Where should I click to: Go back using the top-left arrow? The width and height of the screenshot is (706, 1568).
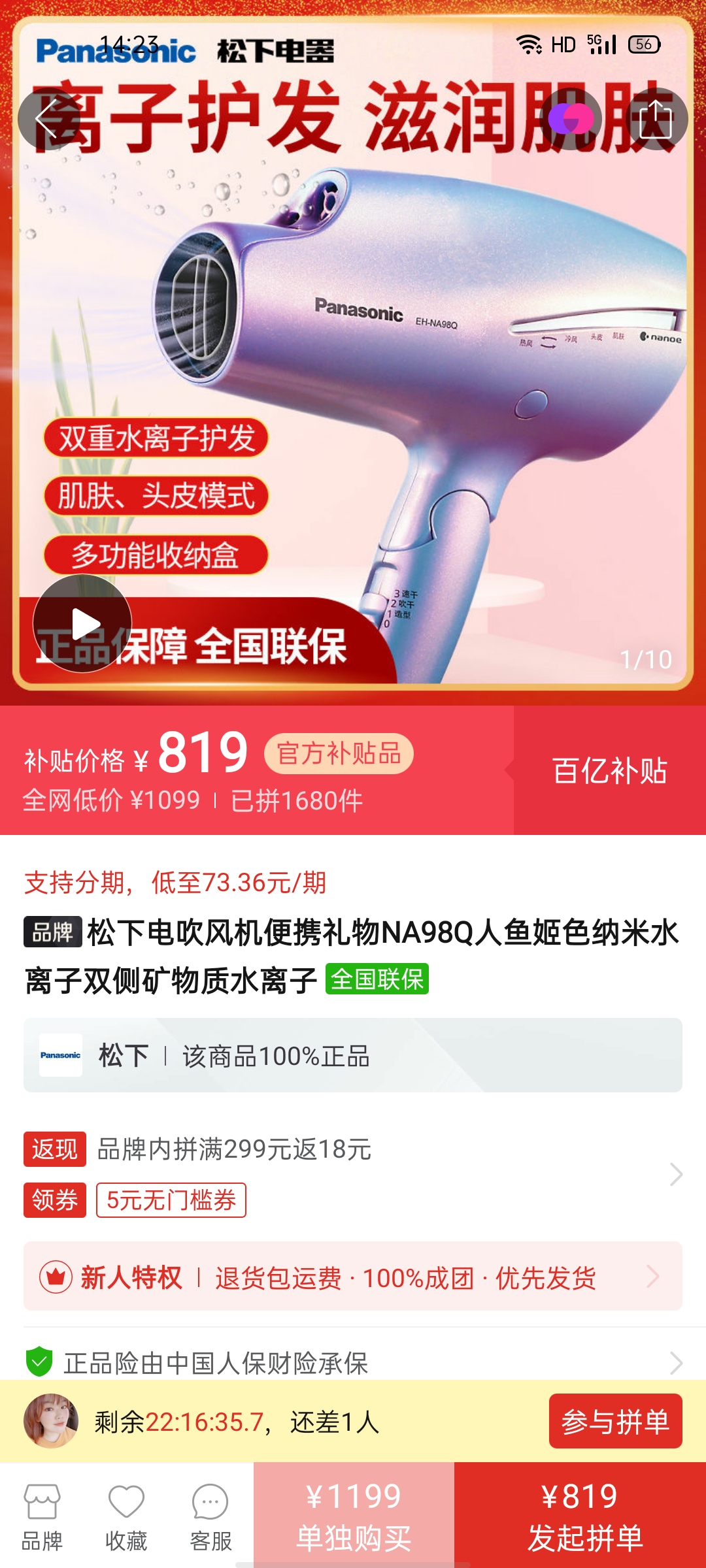point(48,119)
